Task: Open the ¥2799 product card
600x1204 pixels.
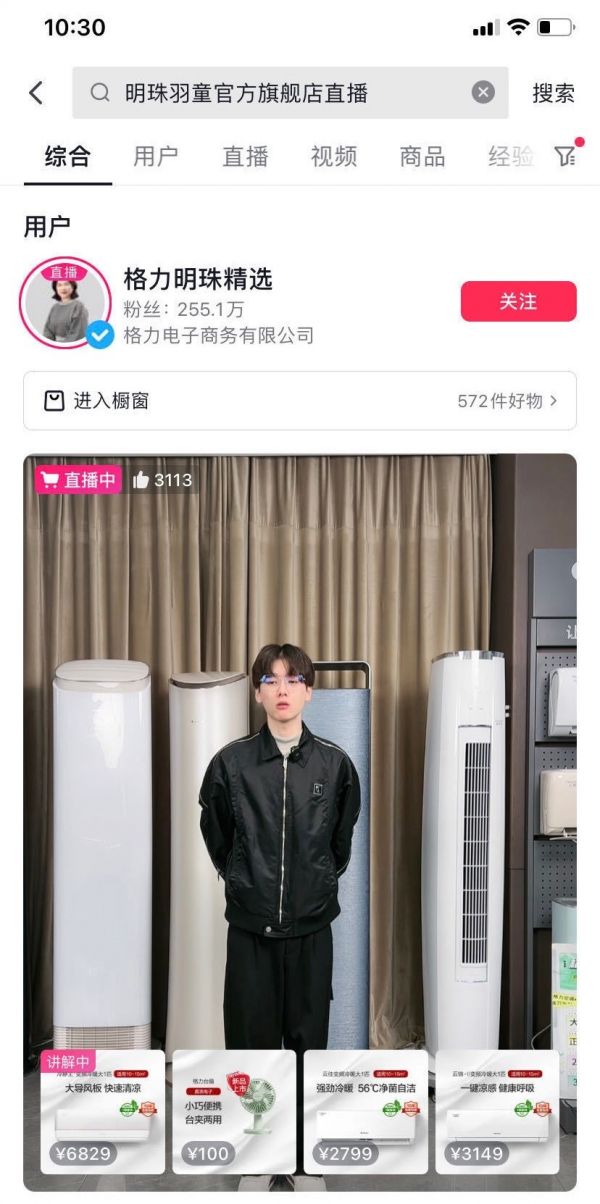Action: click(x=365, y=1111)
